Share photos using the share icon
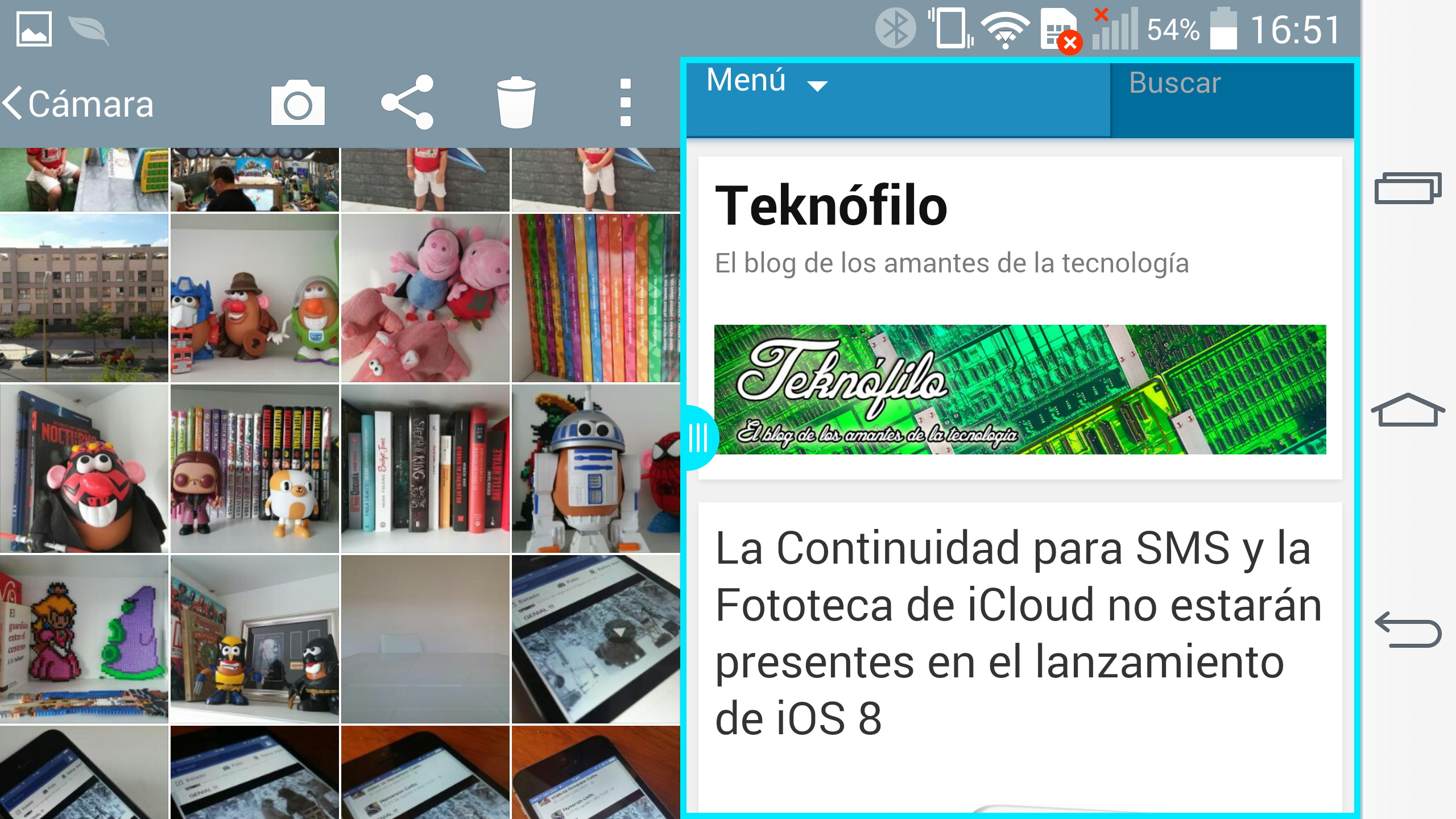Screen dimensions: 1456x819 coord(408,103)
